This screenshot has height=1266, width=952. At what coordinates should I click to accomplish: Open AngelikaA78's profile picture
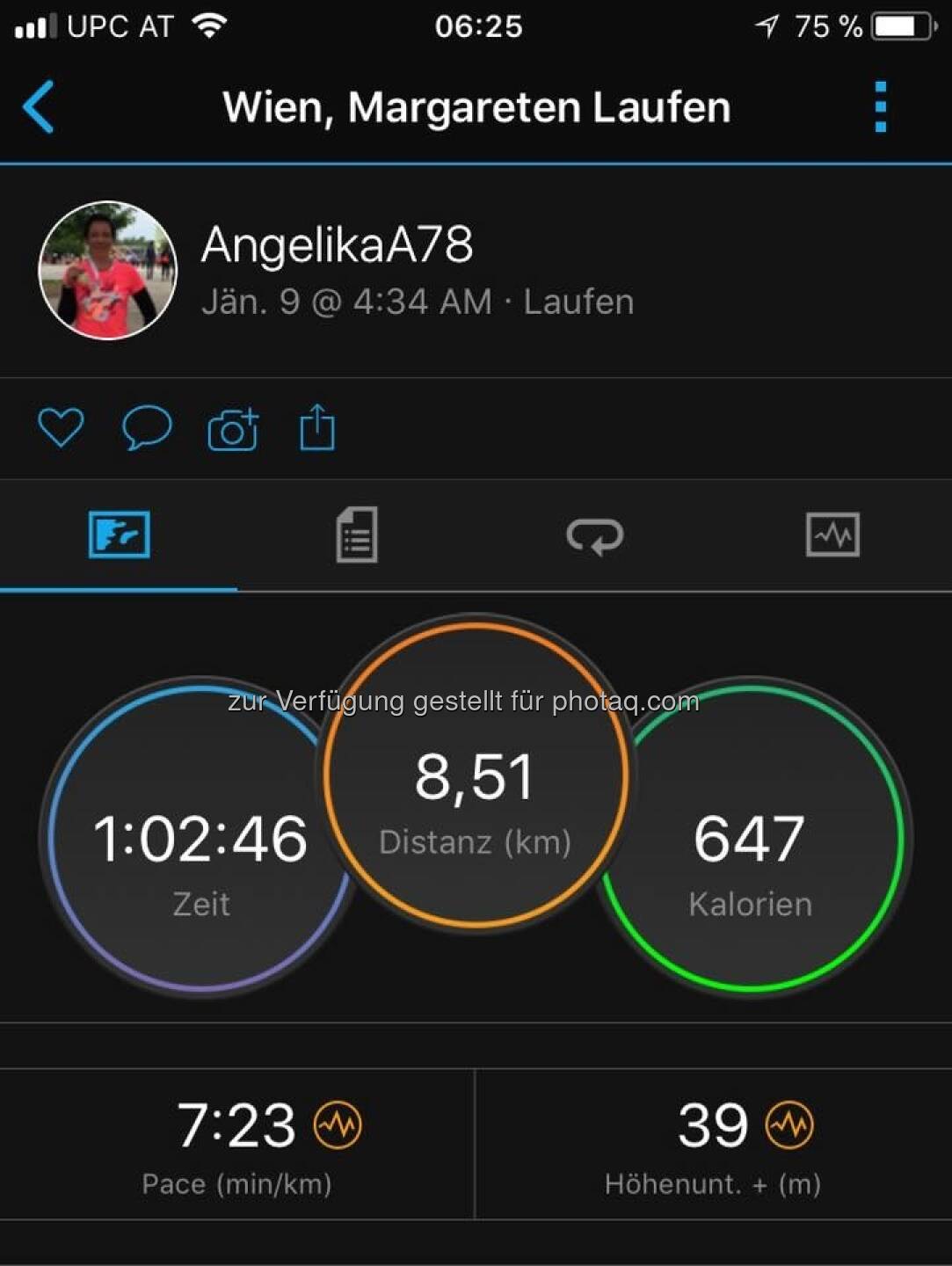(107, 270)
